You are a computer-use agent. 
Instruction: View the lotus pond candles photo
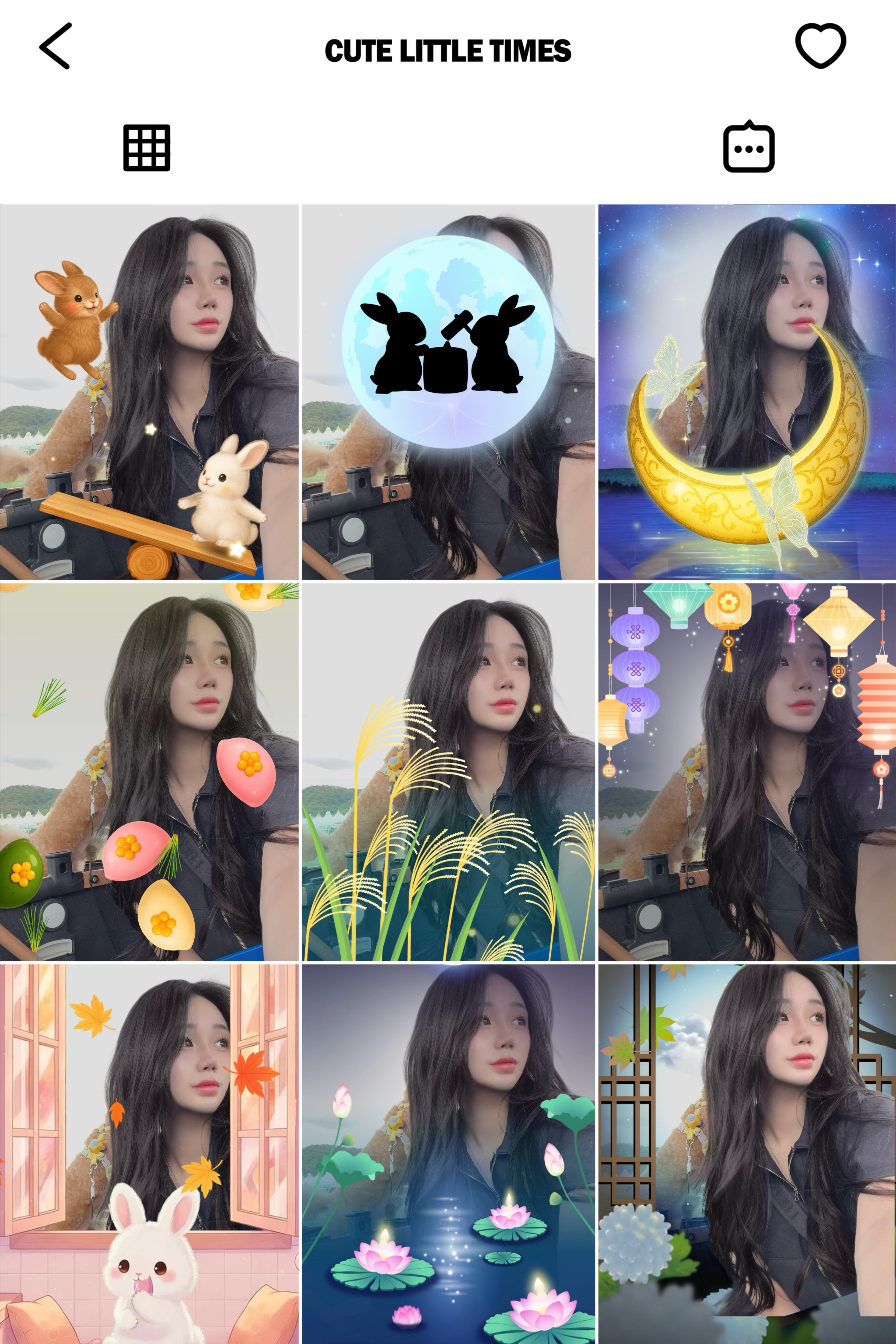[448, 1153]
